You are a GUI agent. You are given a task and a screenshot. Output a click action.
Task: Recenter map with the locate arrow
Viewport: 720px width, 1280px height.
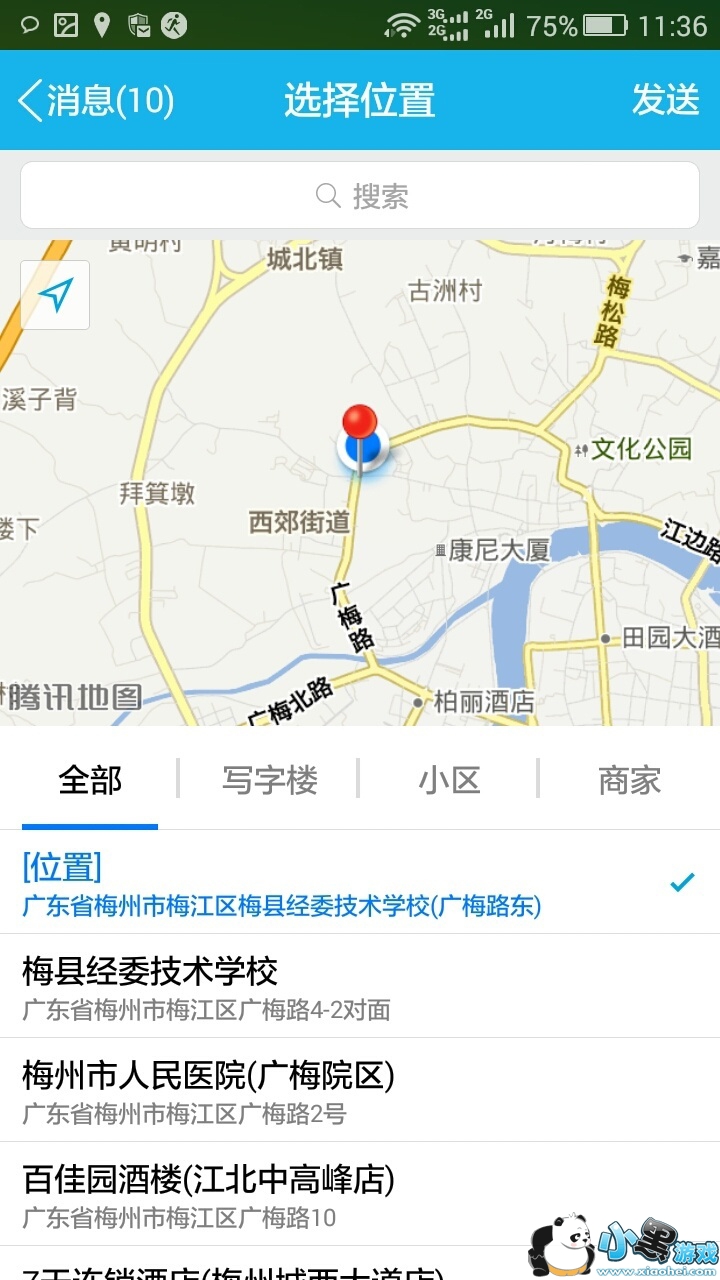coord(56,295)
